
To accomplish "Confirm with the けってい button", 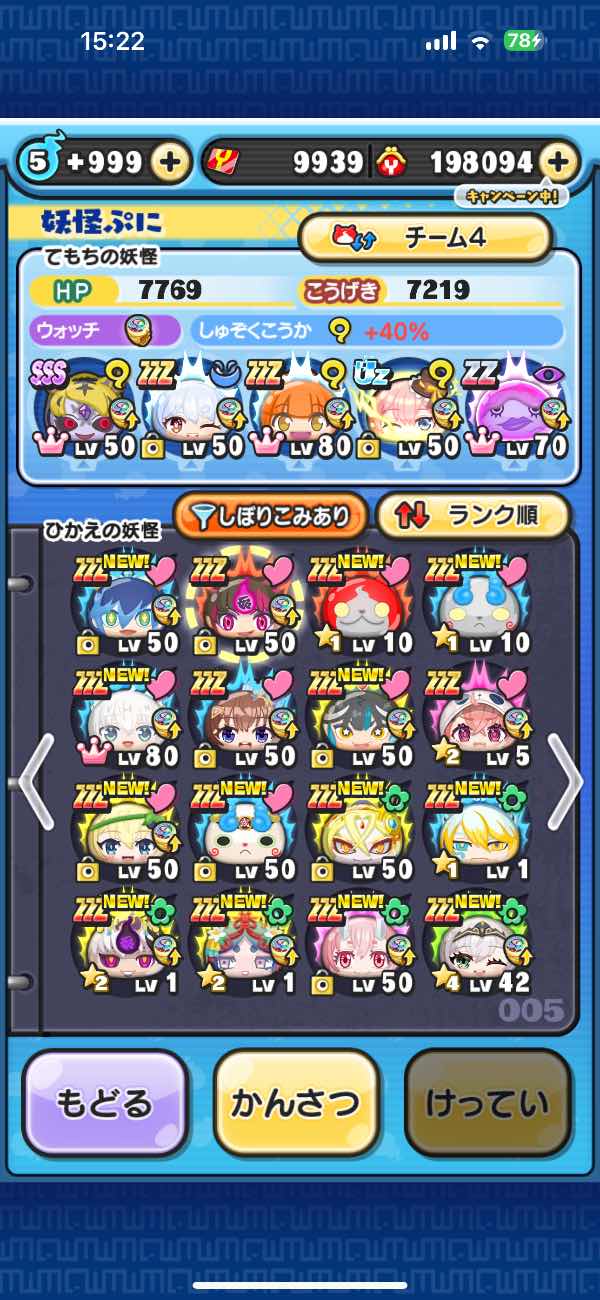I will click(488, 1102).
